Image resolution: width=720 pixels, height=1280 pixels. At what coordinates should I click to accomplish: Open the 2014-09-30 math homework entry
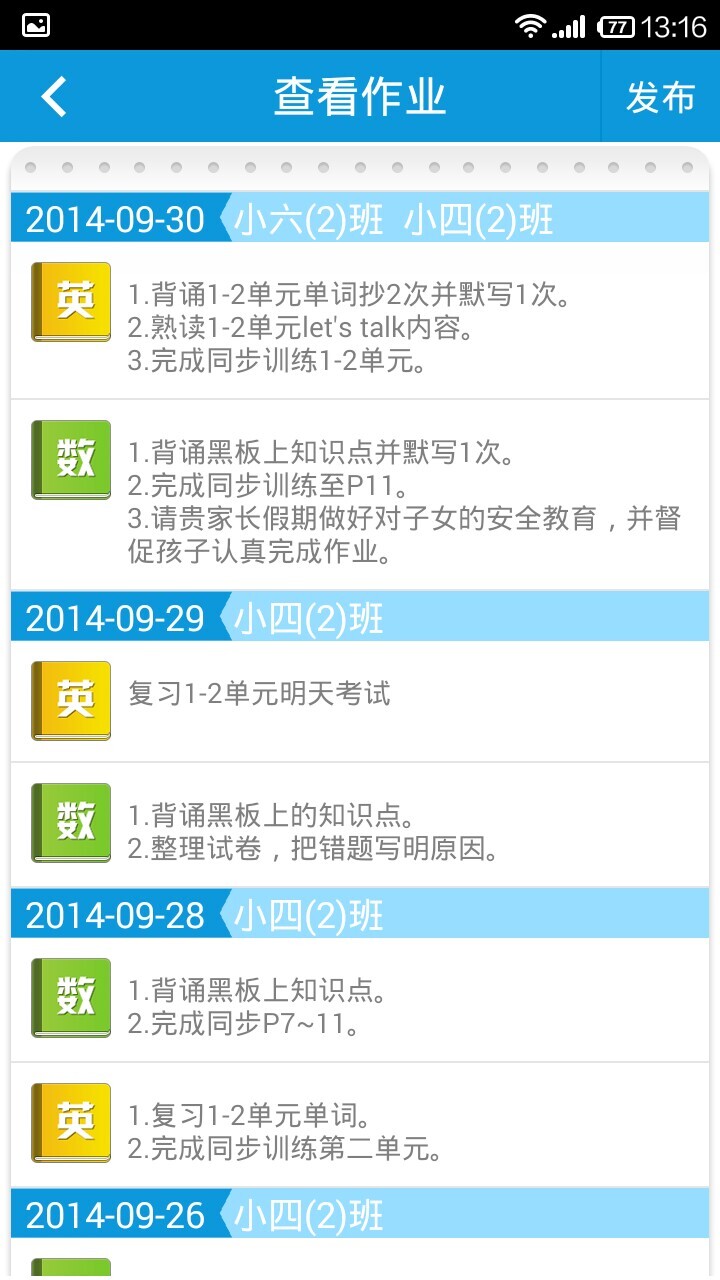pyautogui.click(x=360, y=495)
